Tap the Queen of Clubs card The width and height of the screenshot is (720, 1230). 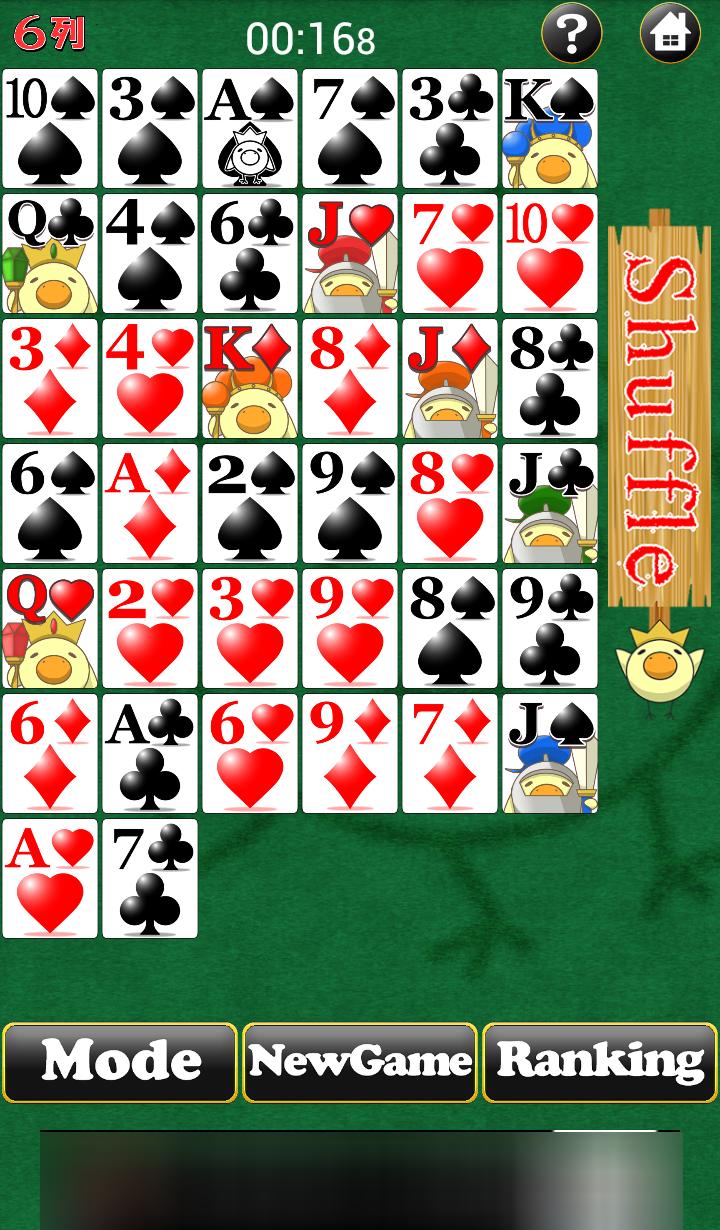tap(50, 253)
